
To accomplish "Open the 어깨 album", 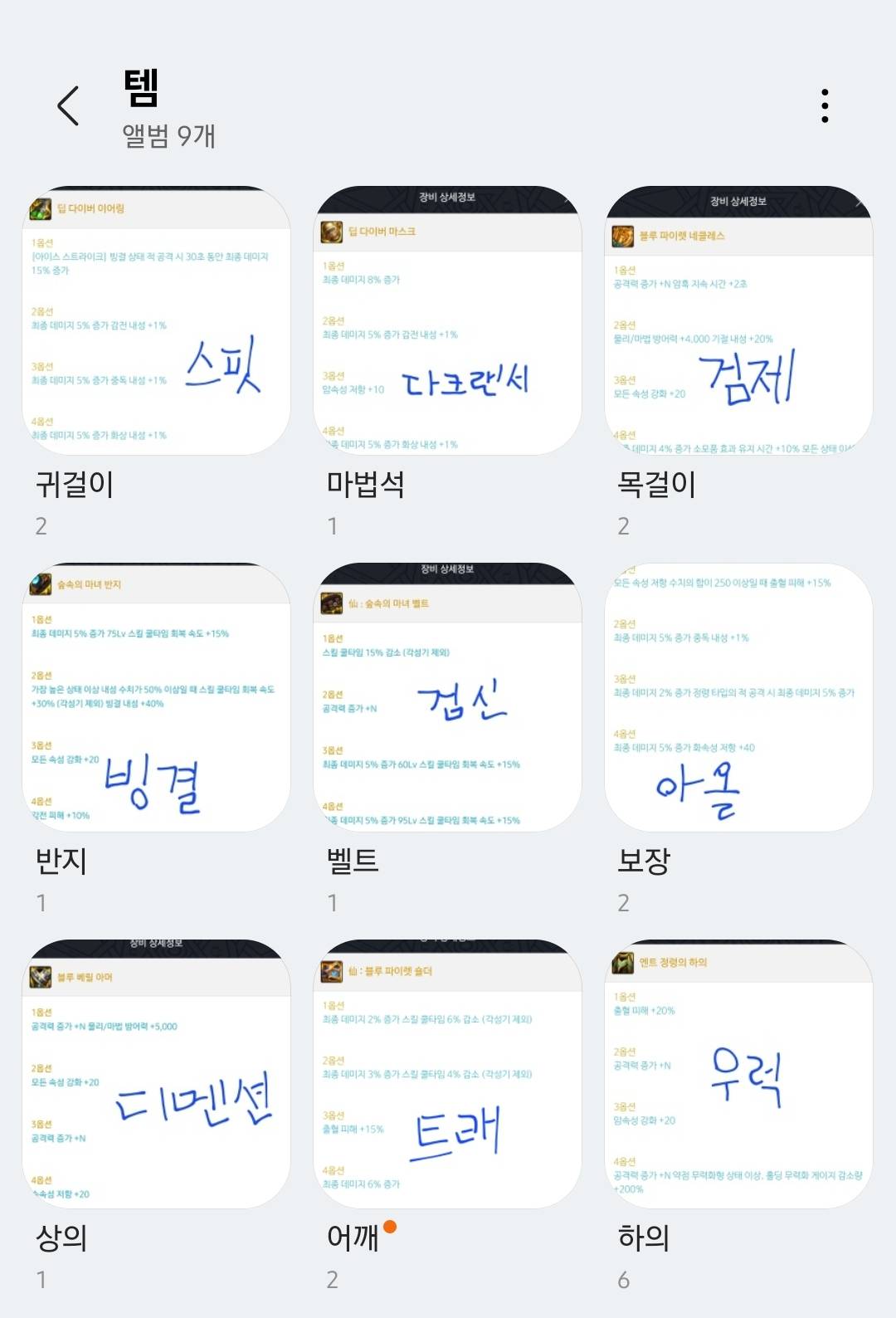I will click(x=447, y=1074).
